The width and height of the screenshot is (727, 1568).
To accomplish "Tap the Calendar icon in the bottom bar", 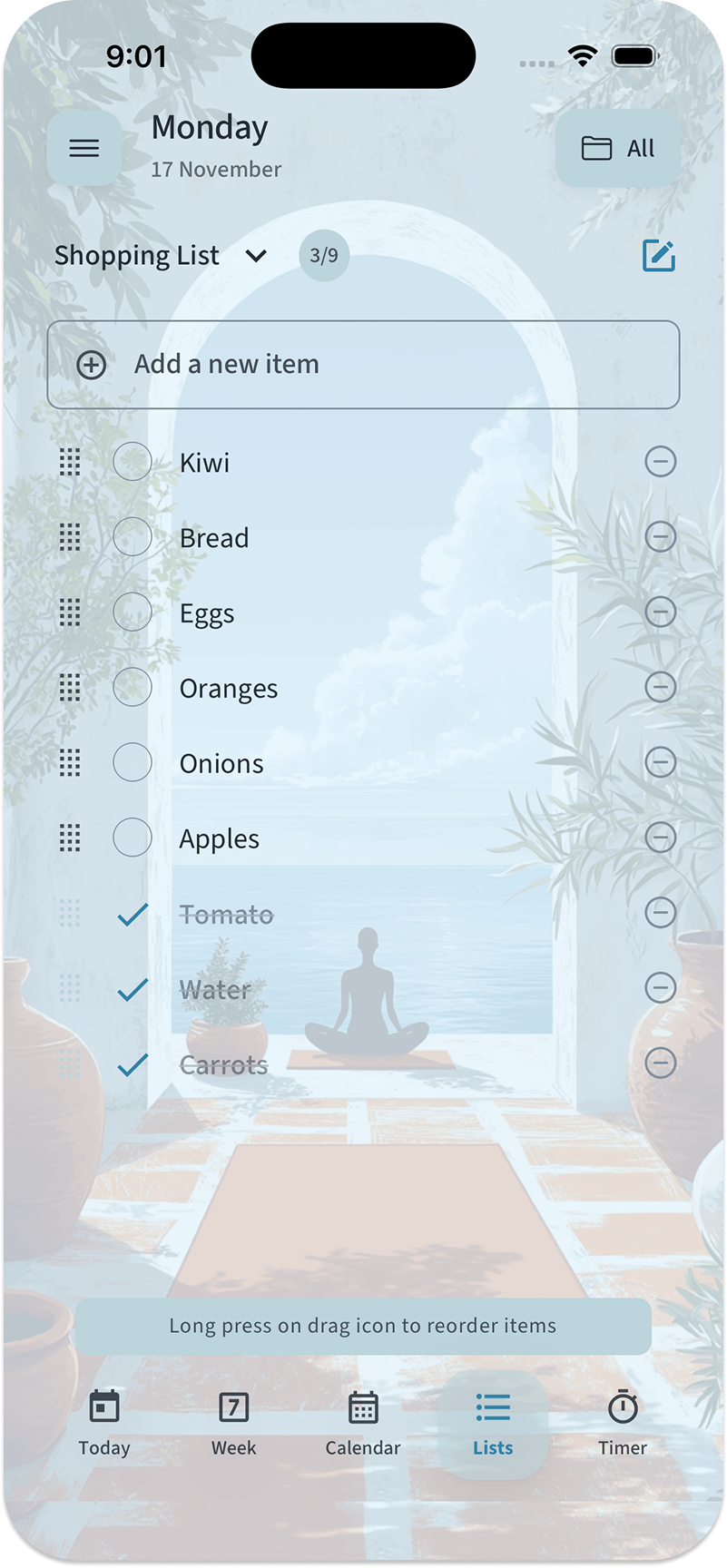I will [x=362, y=1406].
